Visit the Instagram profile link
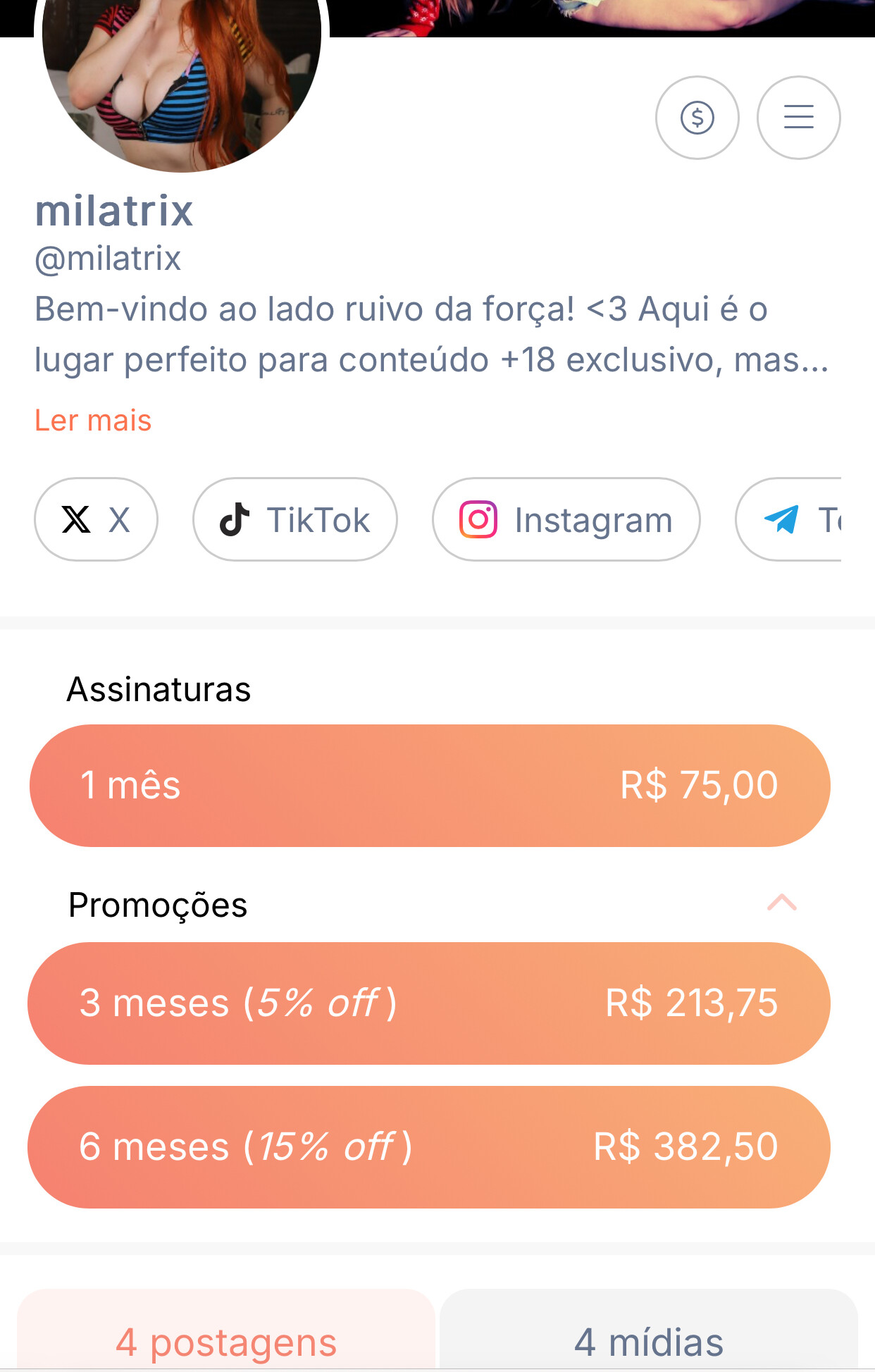This screenshot has height=1372, width=875. coord(566,519)
